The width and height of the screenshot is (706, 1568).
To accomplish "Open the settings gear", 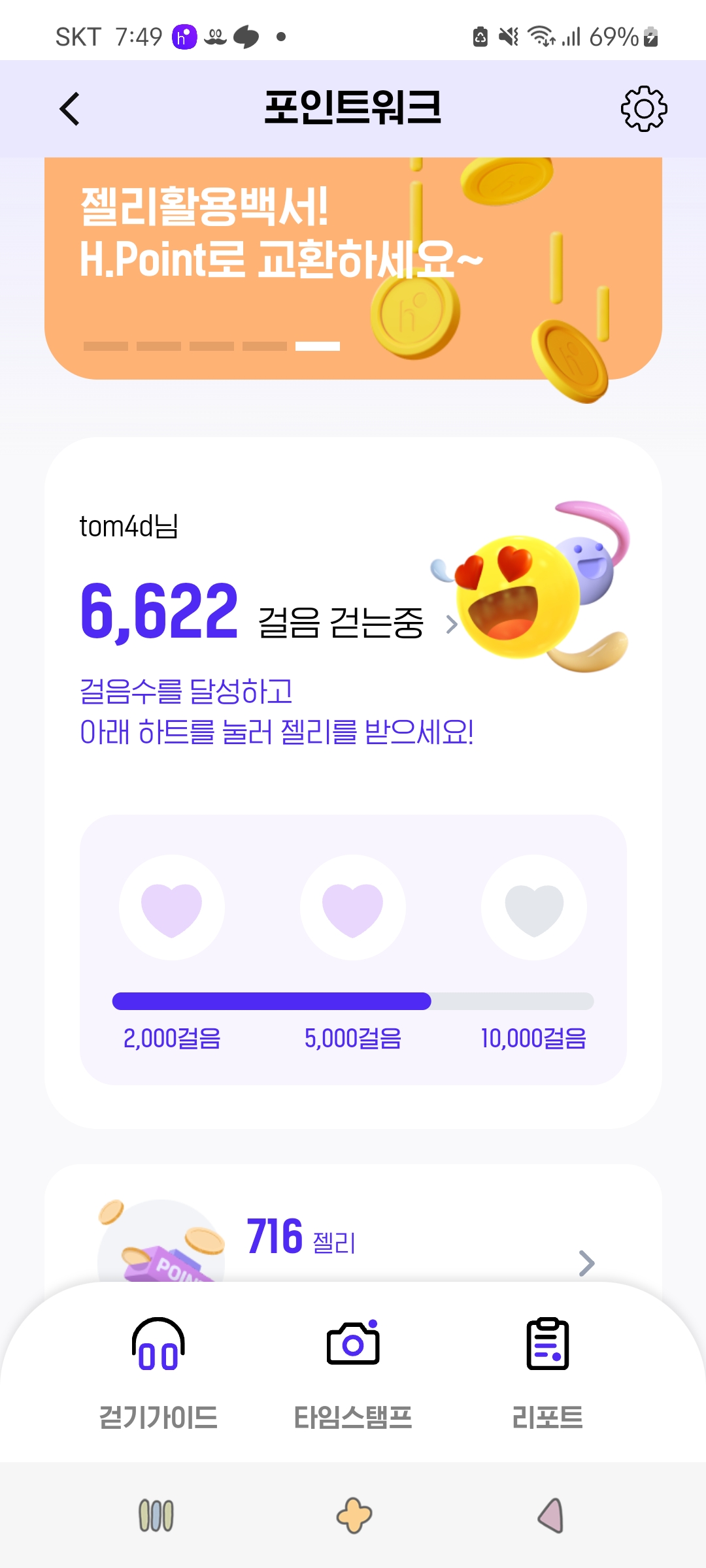I will click(x=643, y=108).
